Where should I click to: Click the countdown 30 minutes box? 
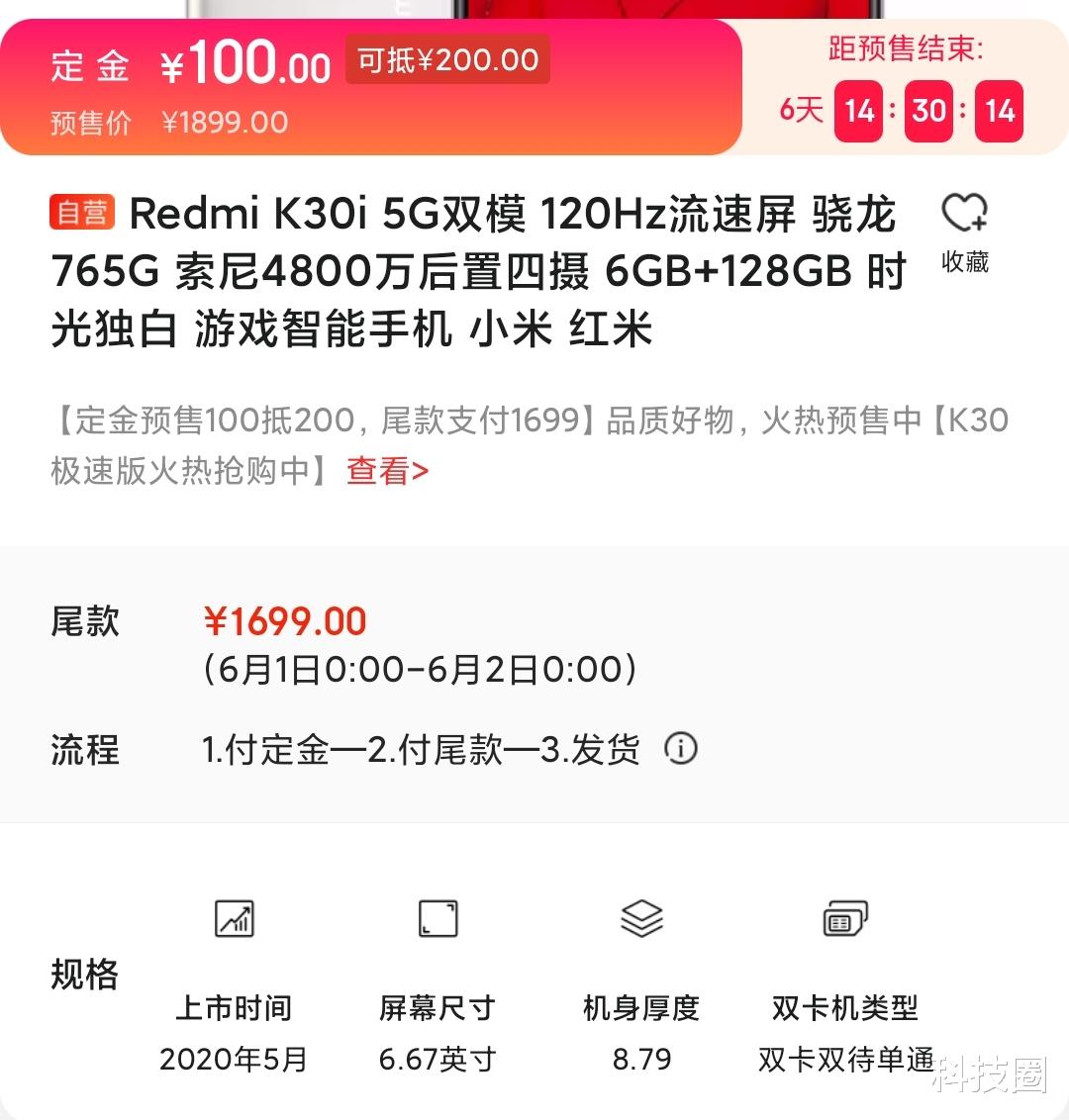point(928,111)
